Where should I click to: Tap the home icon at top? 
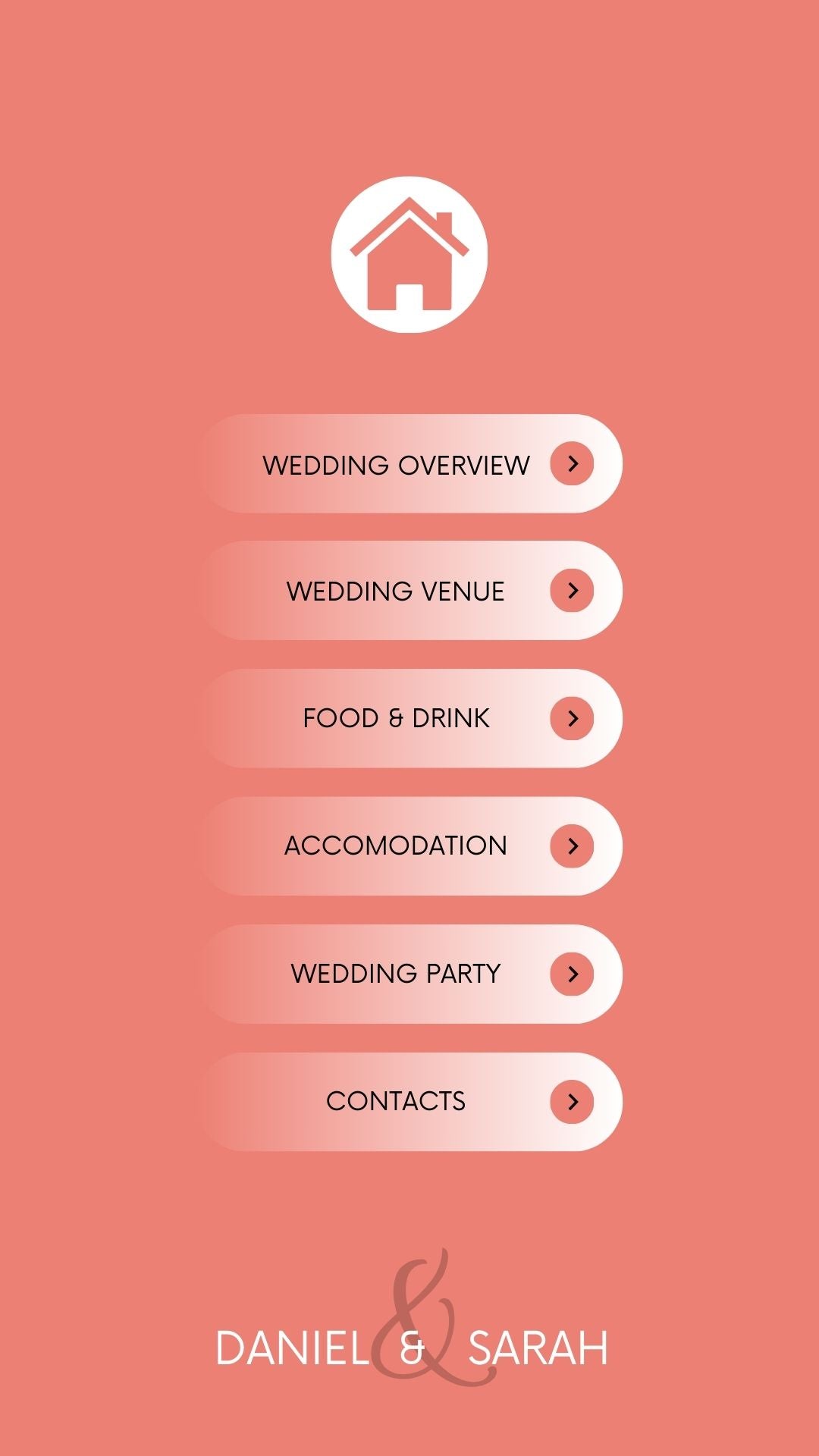409,255
